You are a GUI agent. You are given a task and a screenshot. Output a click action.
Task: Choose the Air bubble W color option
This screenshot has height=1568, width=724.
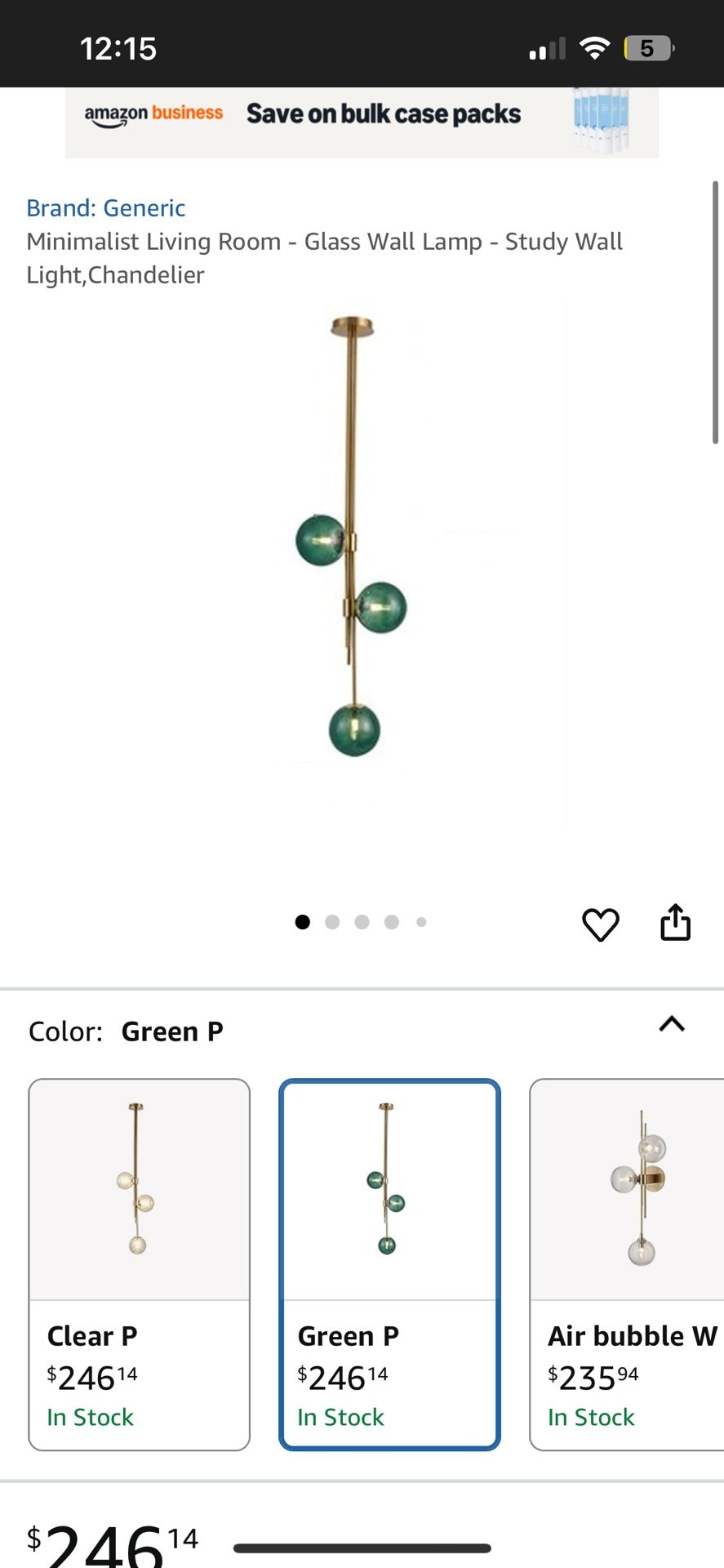pyautogui.click(x=627, y=1264)
